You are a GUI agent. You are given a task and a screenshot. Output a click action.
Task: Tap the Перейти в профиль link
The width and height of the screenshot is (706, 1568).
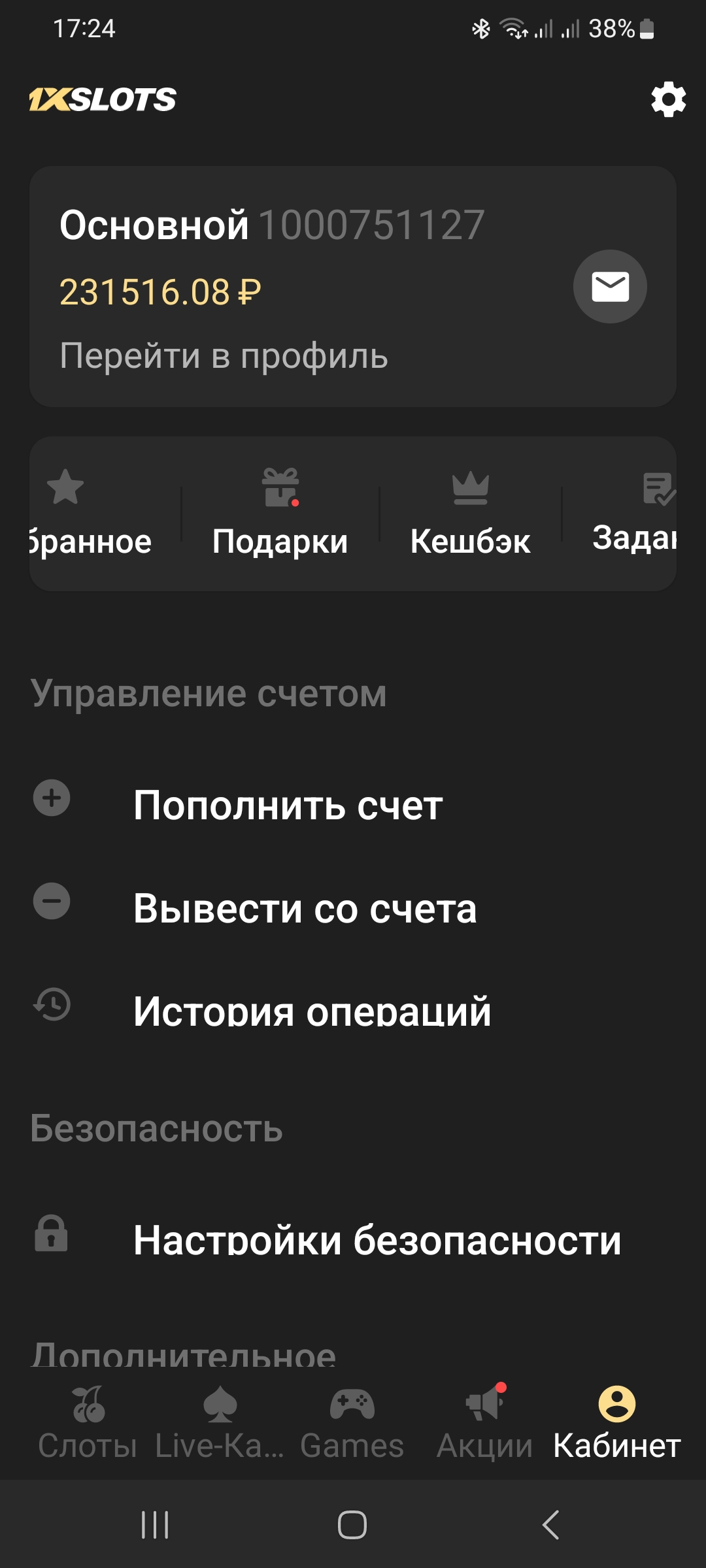pos(224,356)
